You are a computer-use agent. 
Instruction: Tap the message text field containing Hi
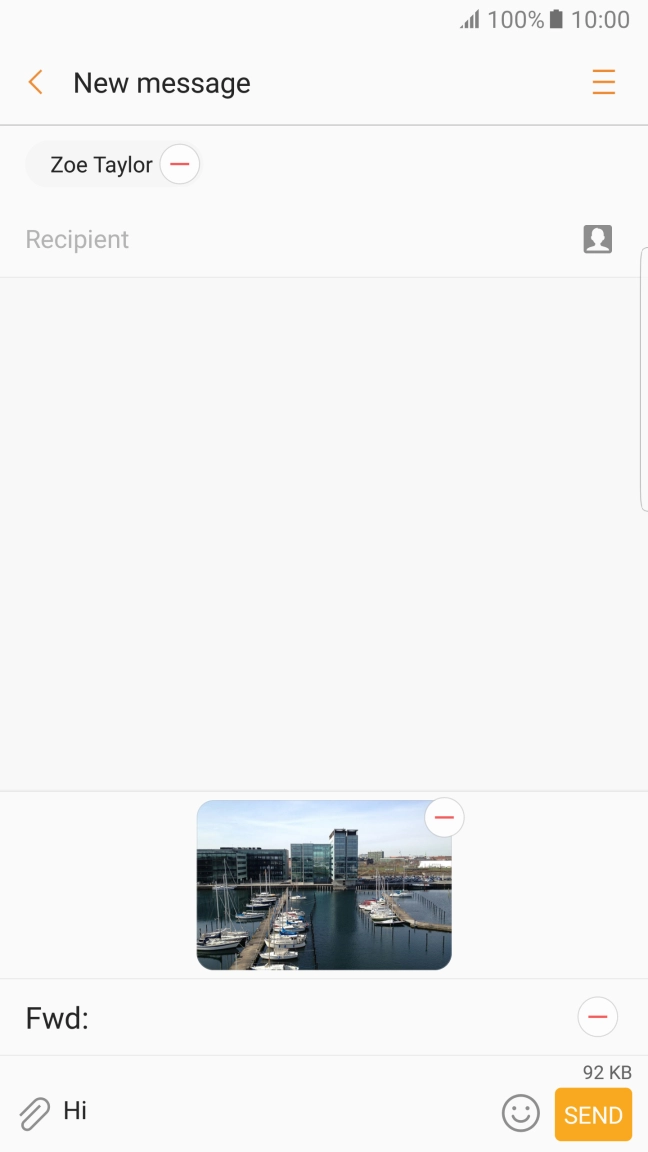[x=270, y=1111]
